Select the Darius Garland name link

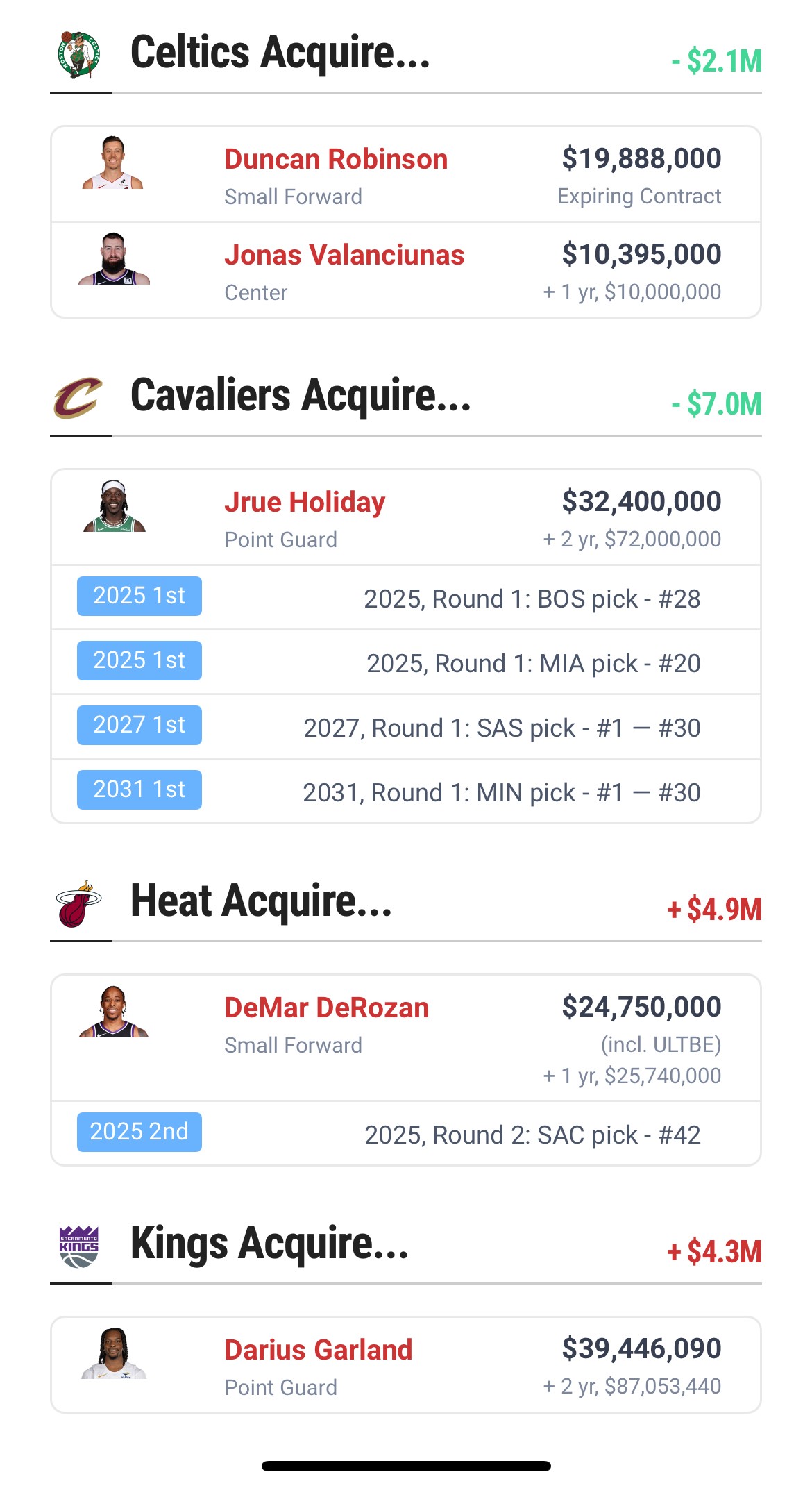(x=319, y=1351)
